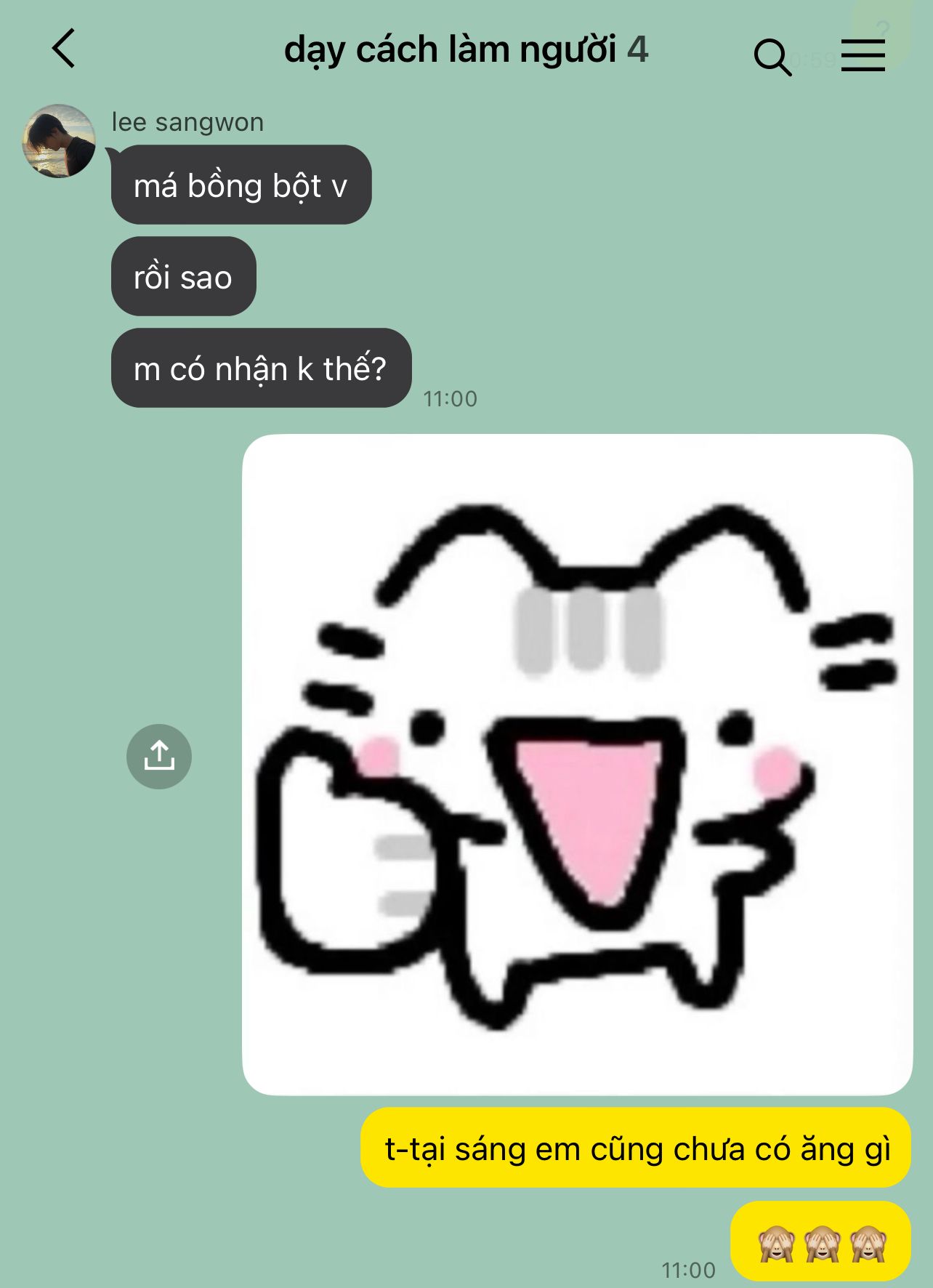Share the cat sticker image
933x1288 pixels.
(159, 756)
